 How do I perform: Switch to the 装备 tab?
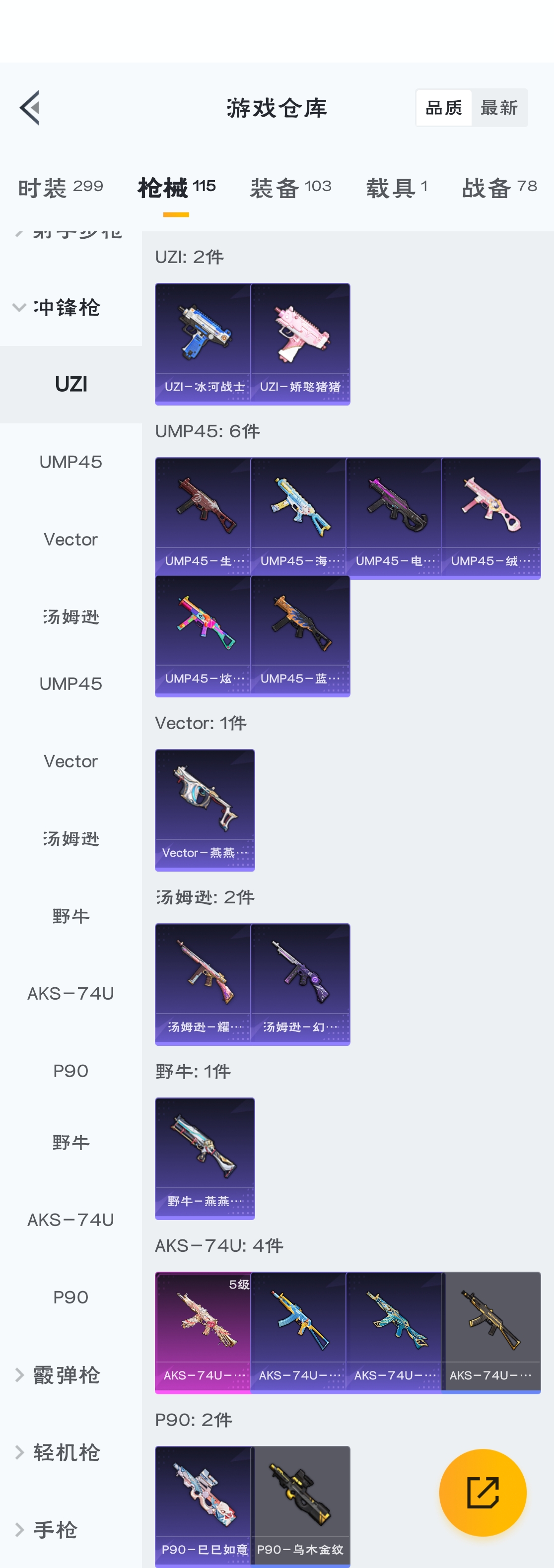click(290, 188)
